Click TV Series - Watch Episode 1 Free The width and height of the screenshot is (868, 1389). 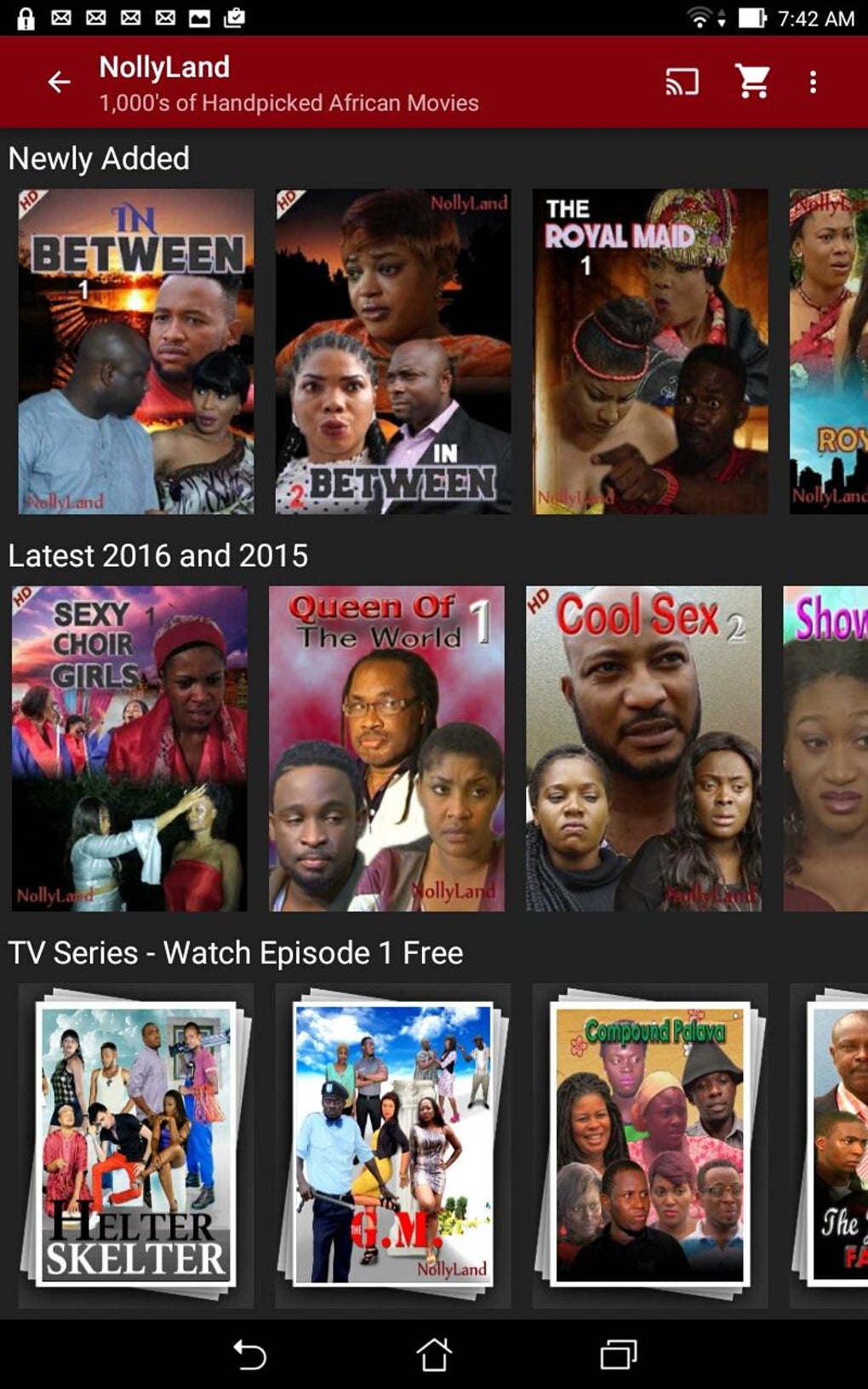pos(235,952)
